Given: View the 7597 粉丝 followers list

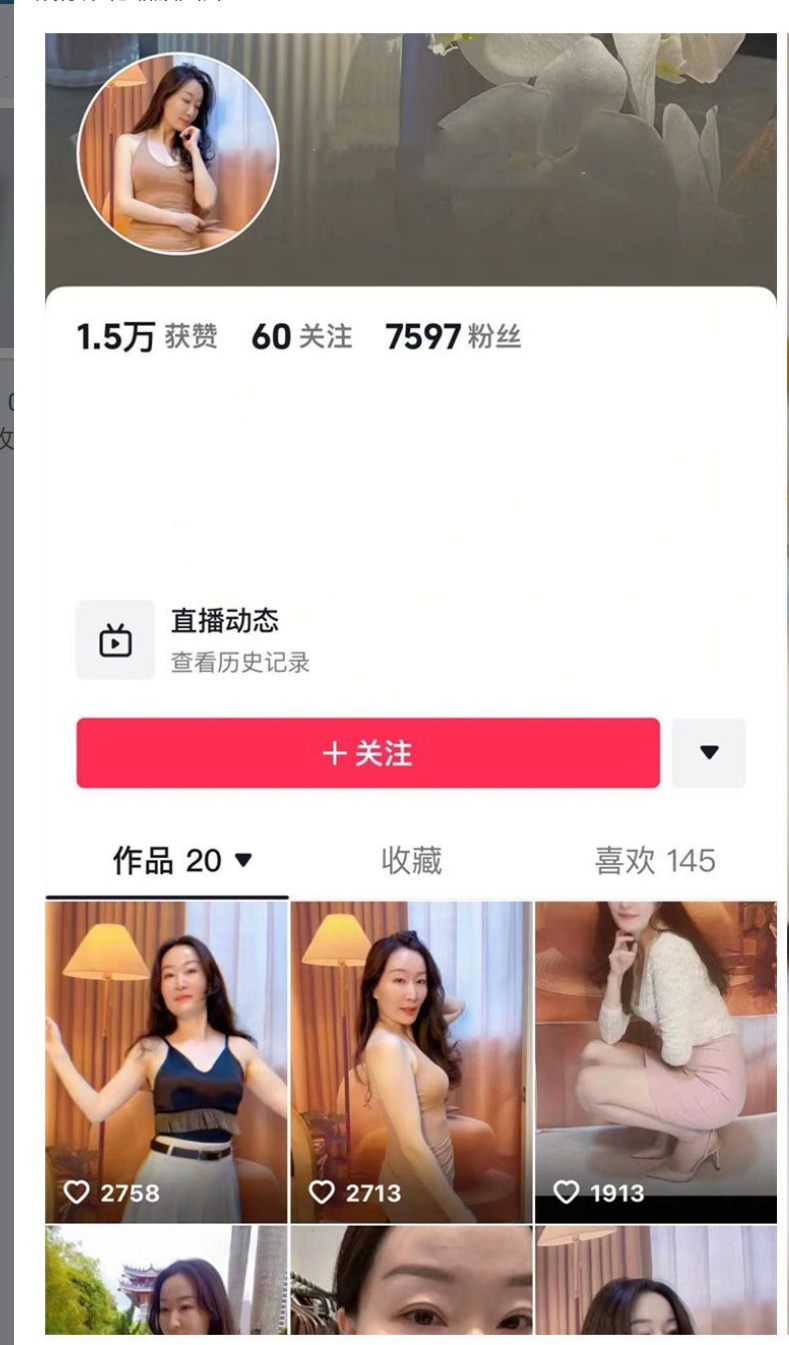Looking at the screenshot, I should [x=452, y=337].
